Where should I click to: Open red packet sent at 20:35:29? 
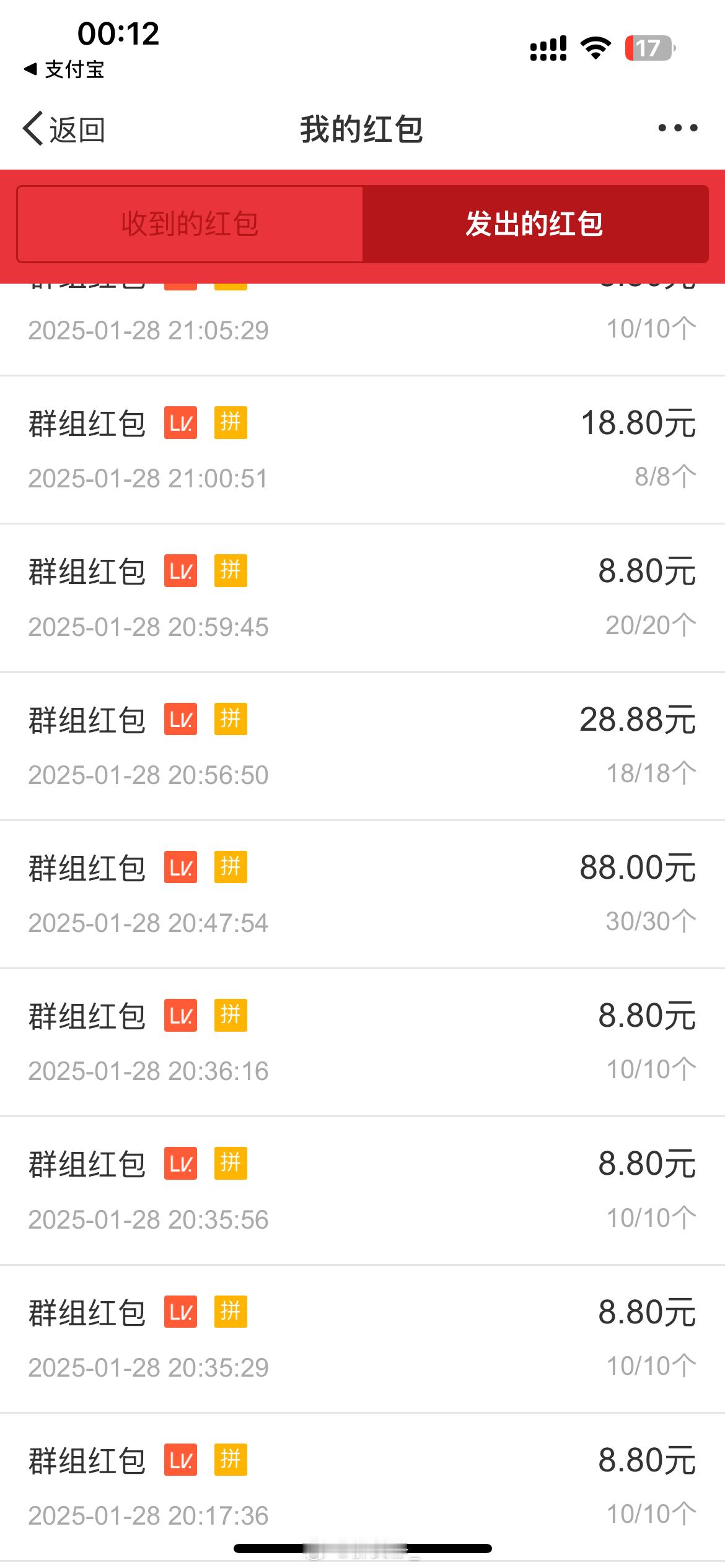(362, 1339)
